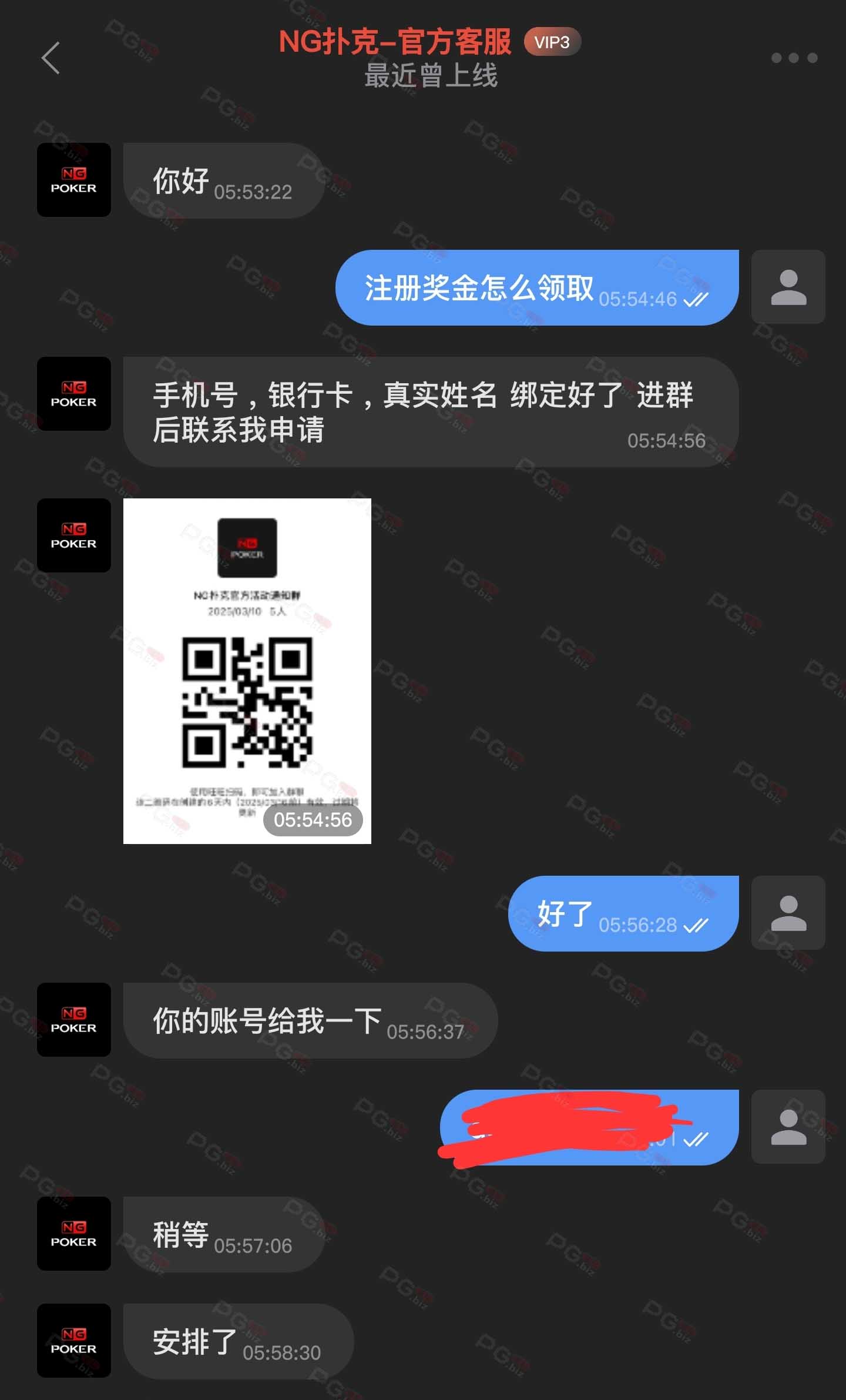The width and height of the screenshot is (846, 1400).
Task: Open own avatar beside 注册奖金怎么领取 message
Action: (x=788, y=287)
